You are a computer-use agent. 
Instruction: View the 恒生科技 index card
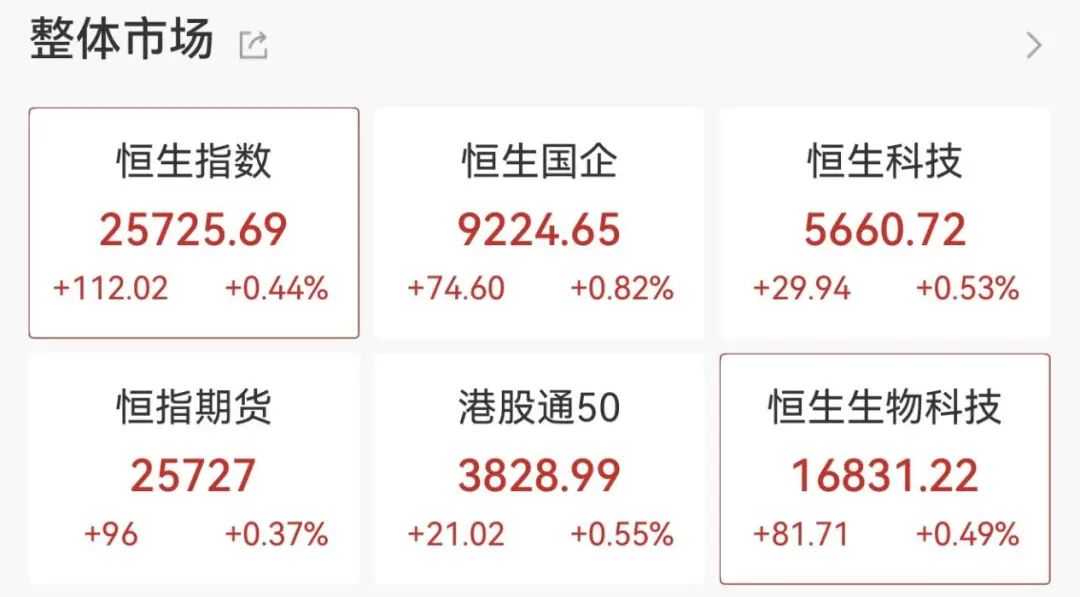pyautogui.click(x=885, y=223)
